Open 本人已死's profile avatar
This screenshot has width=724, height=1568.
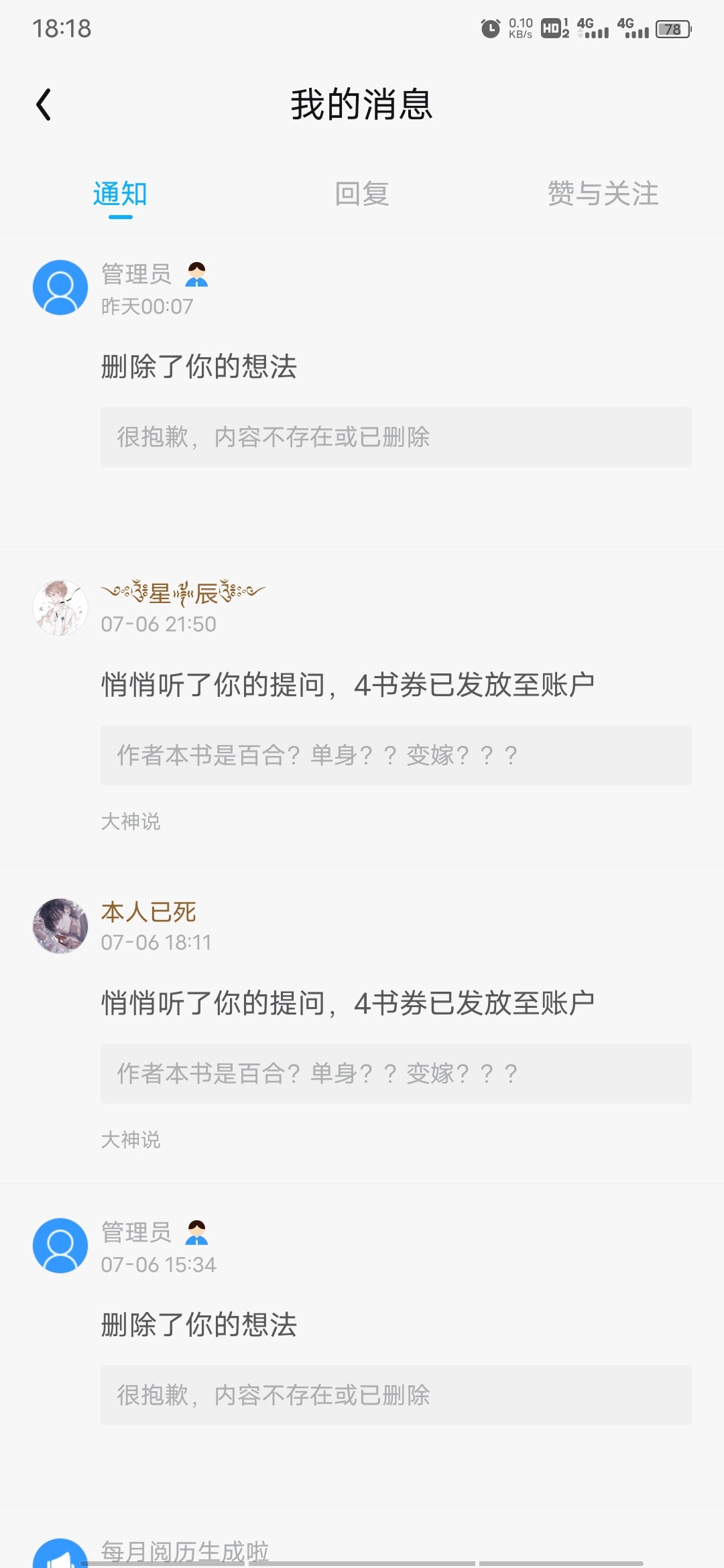[60, 926]
